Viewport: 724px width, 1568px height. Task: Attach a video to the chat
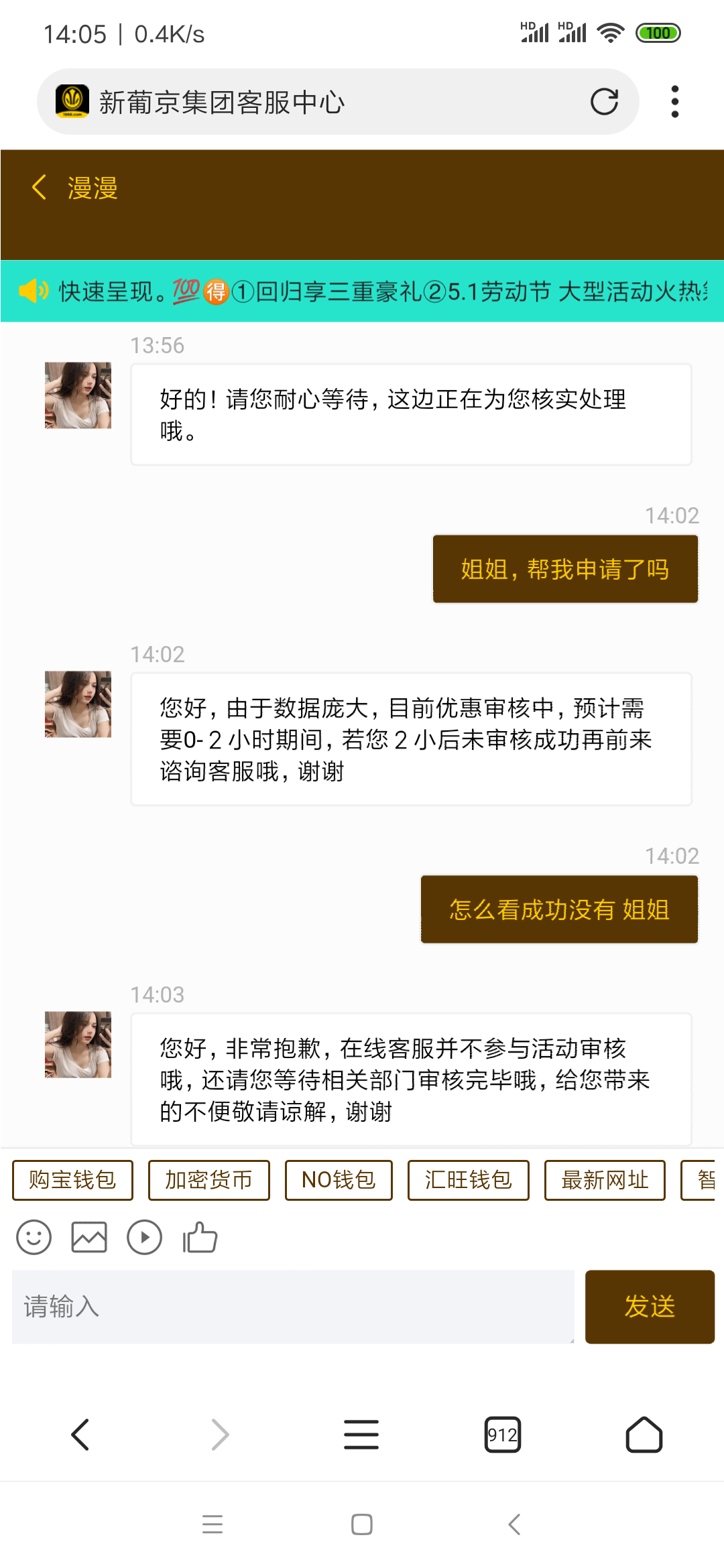pos(144,1237)
